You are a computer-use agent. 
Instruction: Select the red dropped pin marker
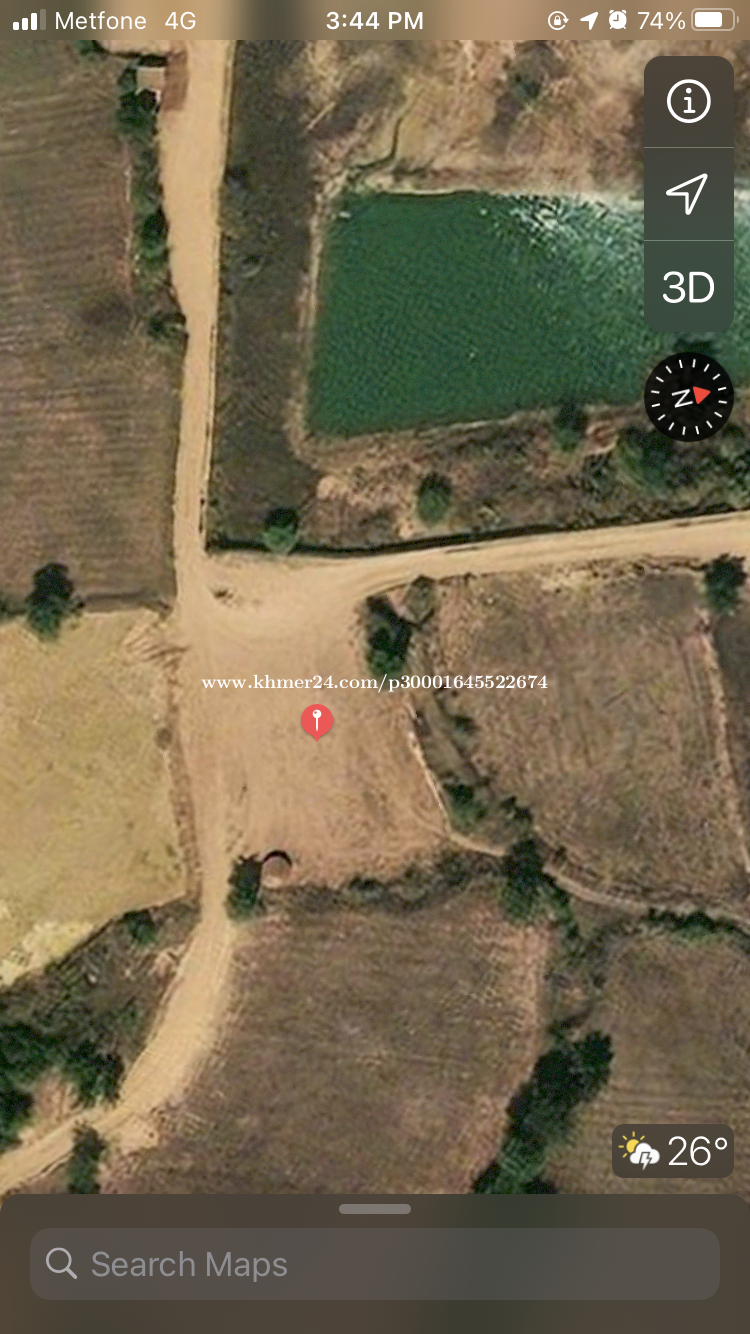click(x=317, y=720)
